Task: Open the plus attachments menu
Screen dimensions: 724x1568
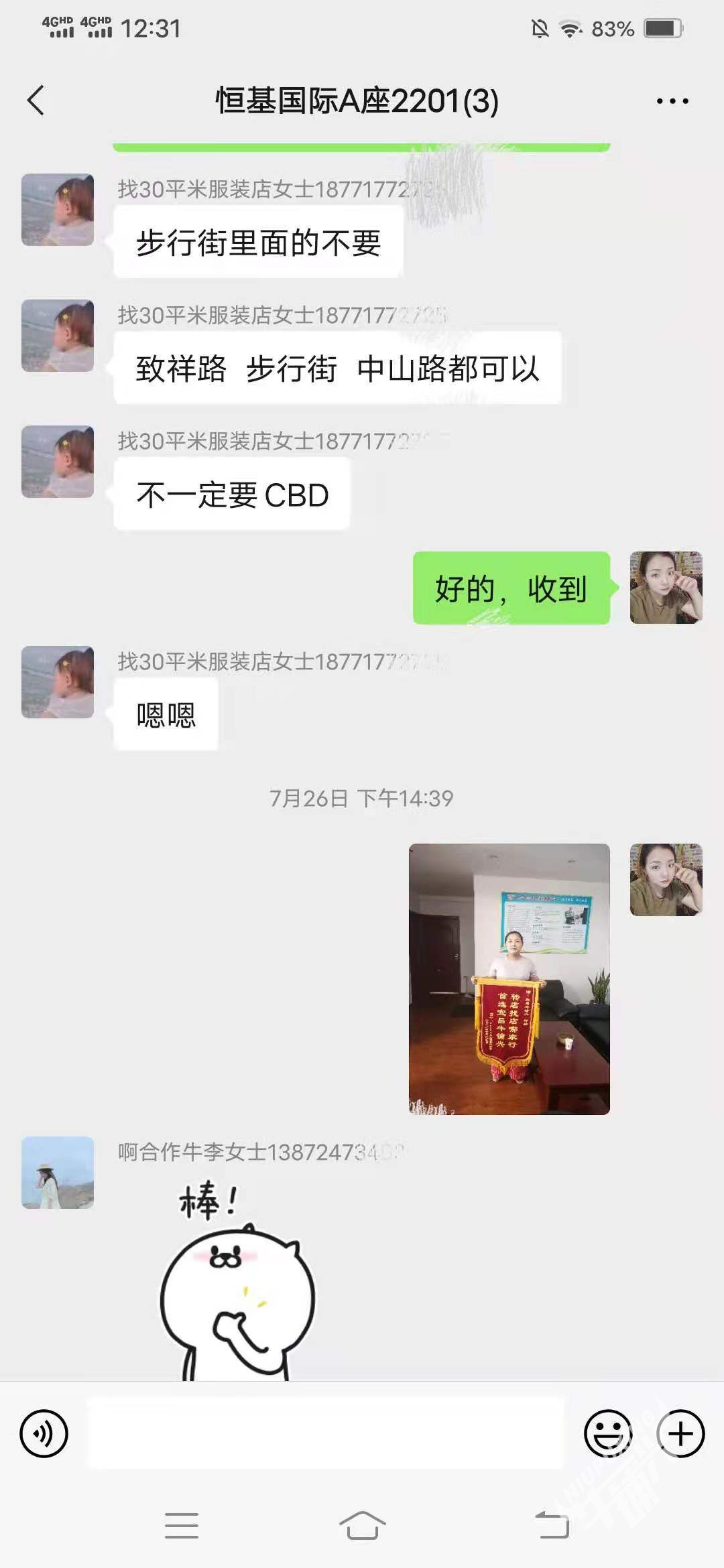Action: point(680,1433)
